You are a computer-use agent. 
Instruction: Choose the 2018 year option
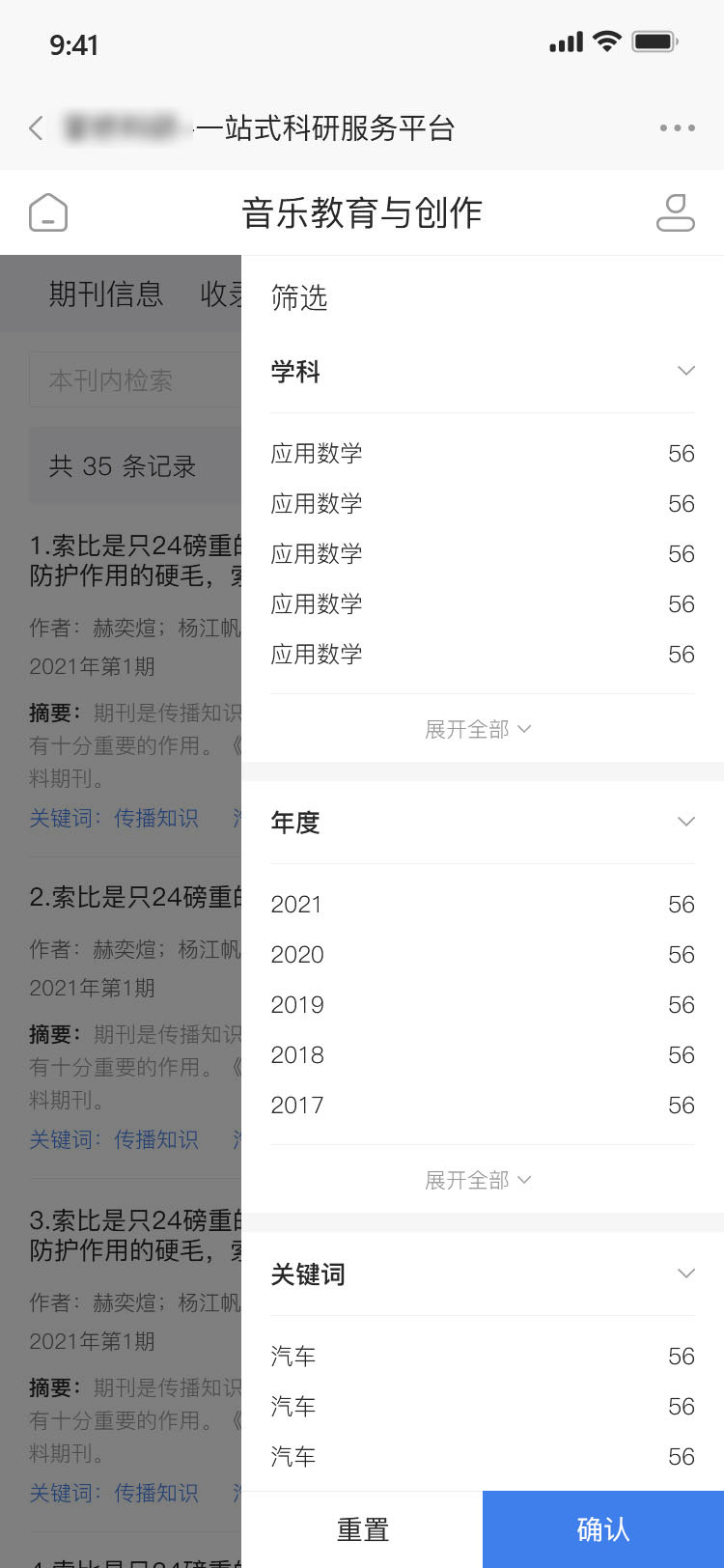[483, 1055]
